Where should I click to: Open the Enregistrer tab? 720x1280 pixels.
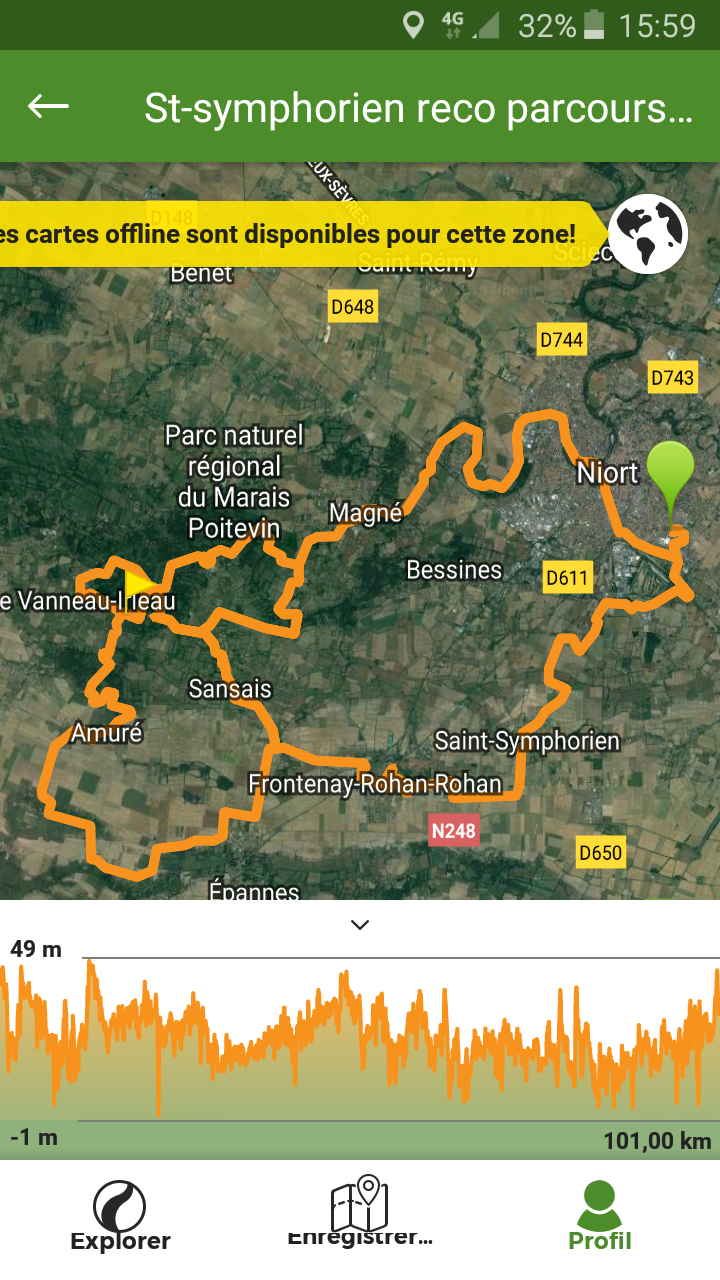[360, 1212]
